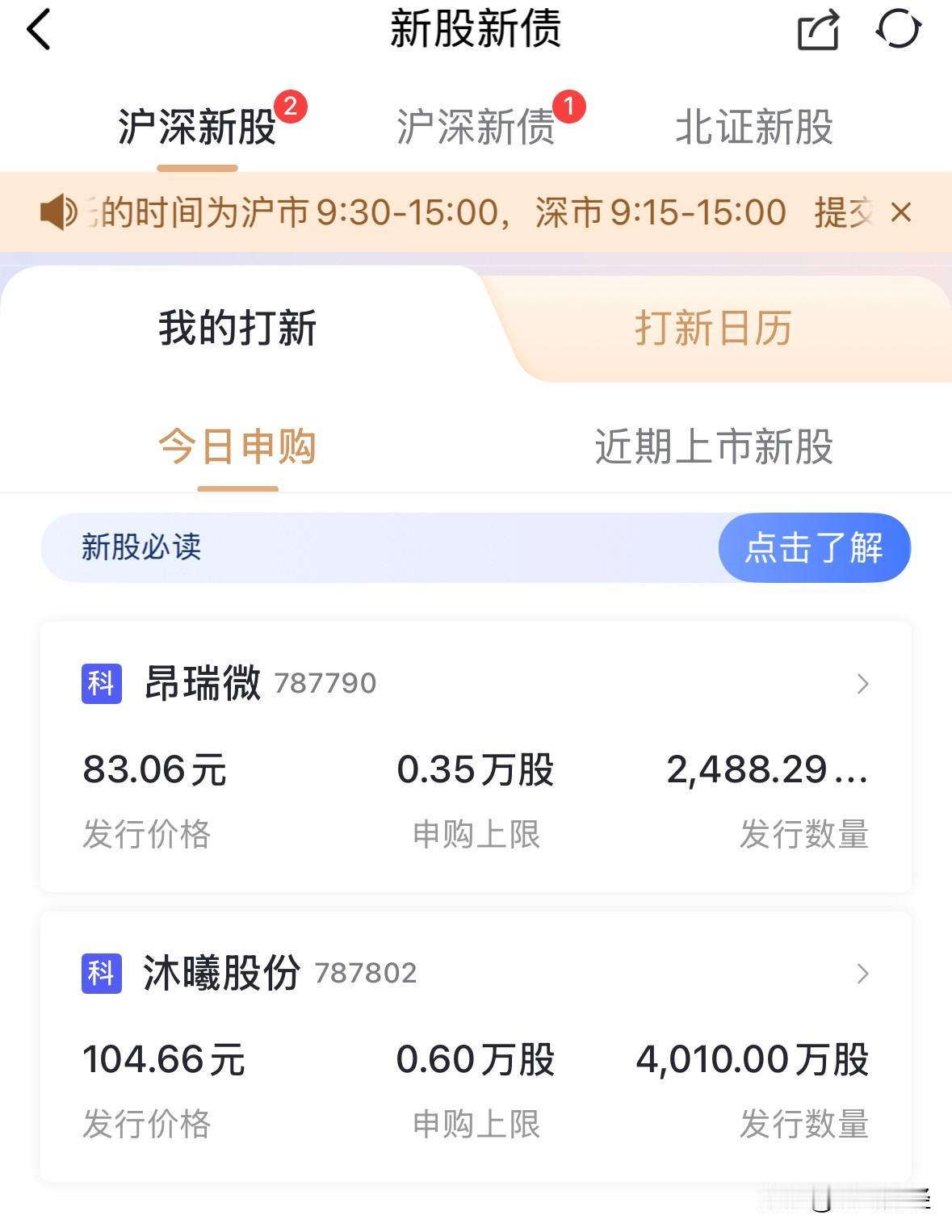This screenshot has height=1232, width=952.
Task: Open the 打新日历 view
Action: tap(714, 327)
